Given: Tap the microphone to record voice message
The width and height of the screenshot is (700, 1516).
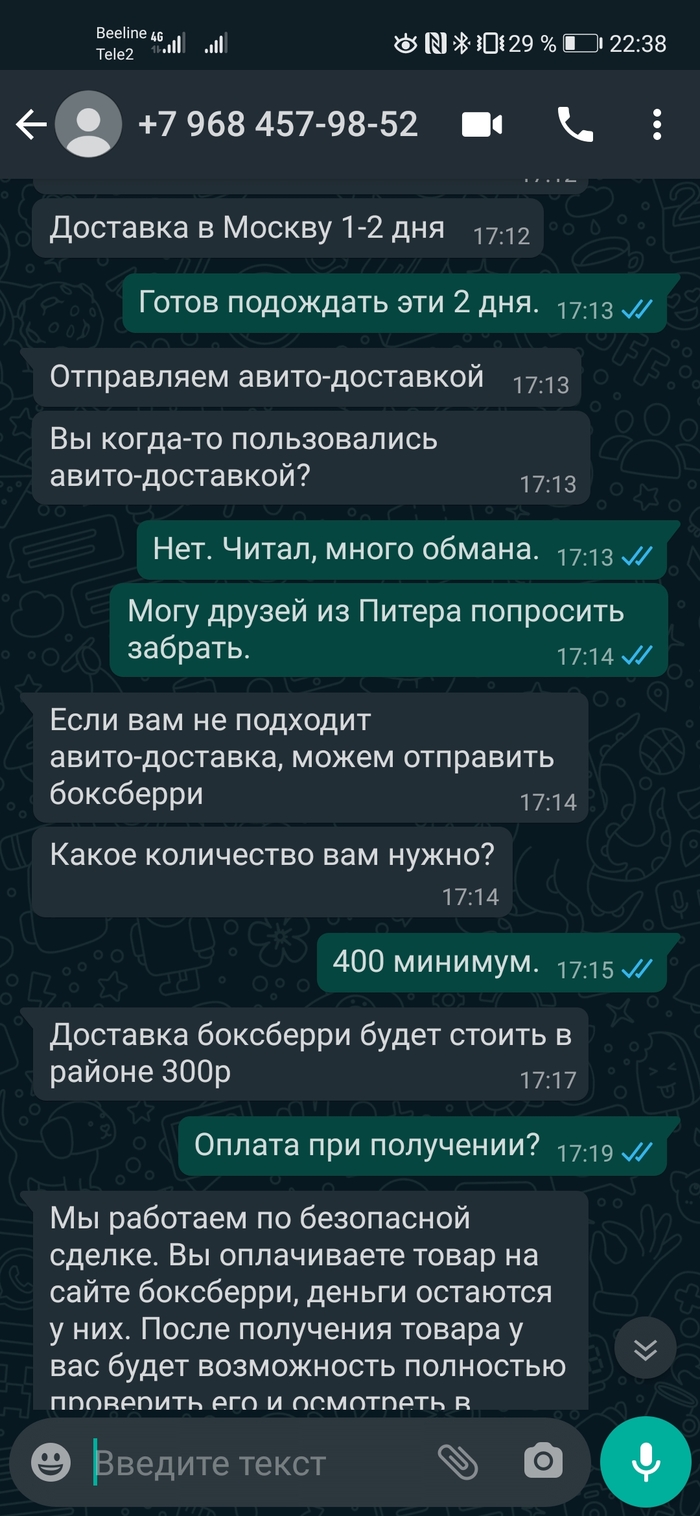Looking at the screenshot, I should 645,1463.
